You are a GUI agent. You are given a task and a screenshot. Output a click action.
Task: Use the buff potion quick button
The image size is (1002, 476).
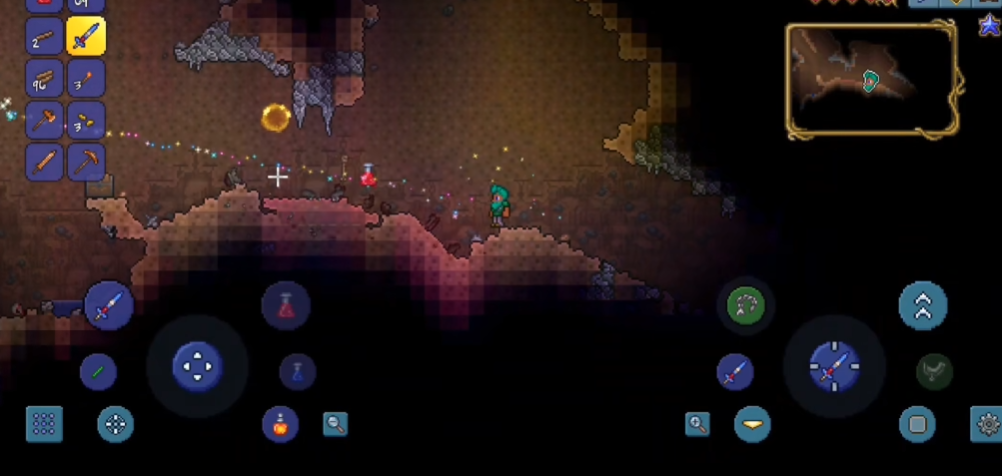point(280,424)
